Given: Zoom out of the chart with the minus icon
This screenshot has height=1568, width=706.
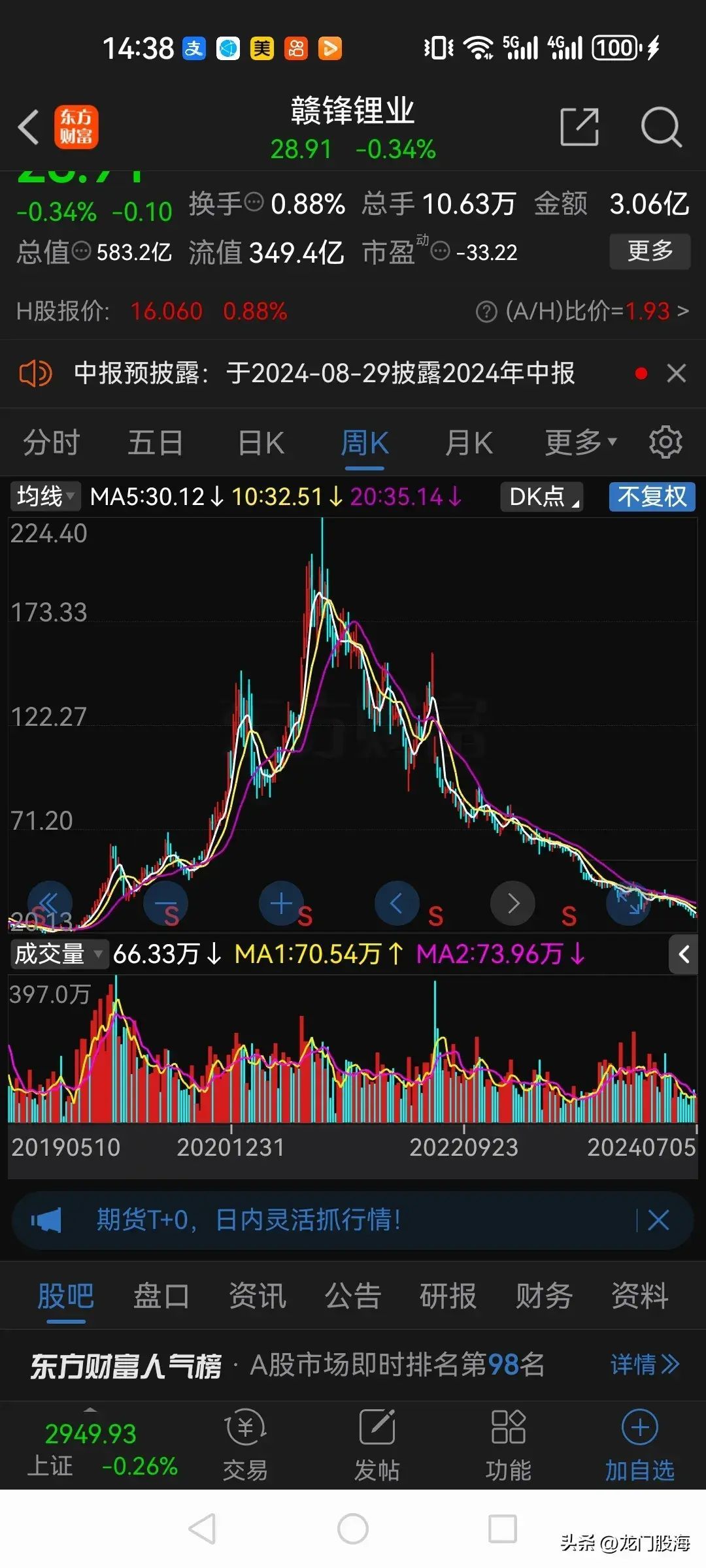Looking at the screenshot, I should 165,902.
